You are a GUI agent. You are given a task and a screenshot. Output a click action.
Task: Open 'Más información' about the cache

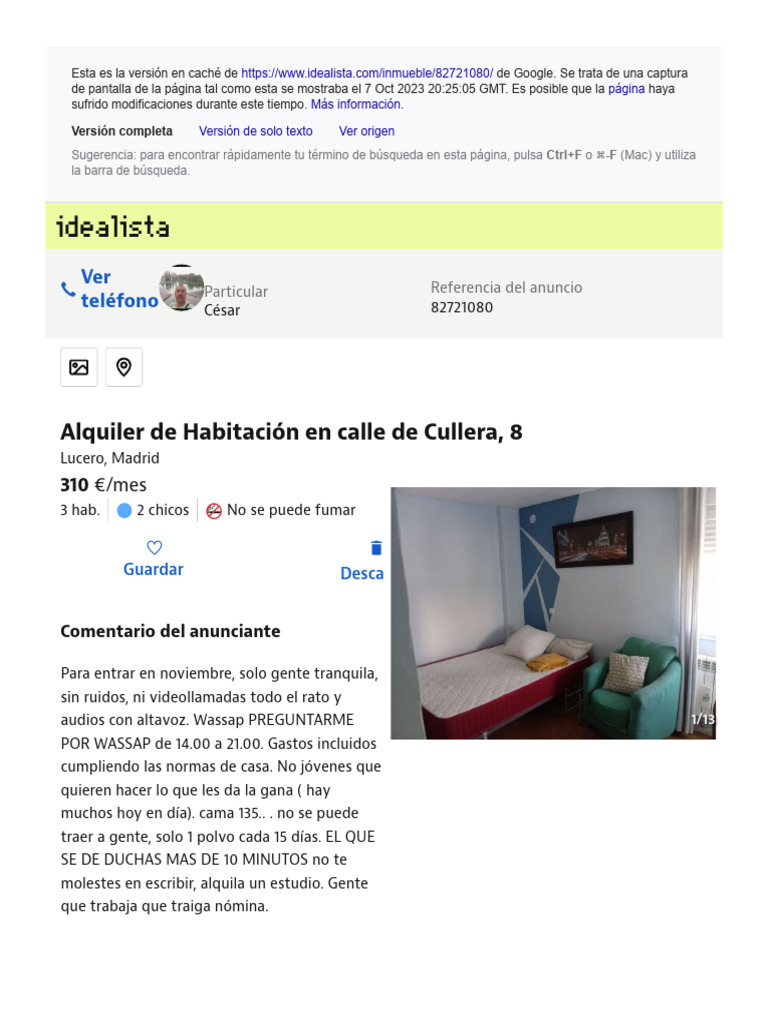click(357, 104)
